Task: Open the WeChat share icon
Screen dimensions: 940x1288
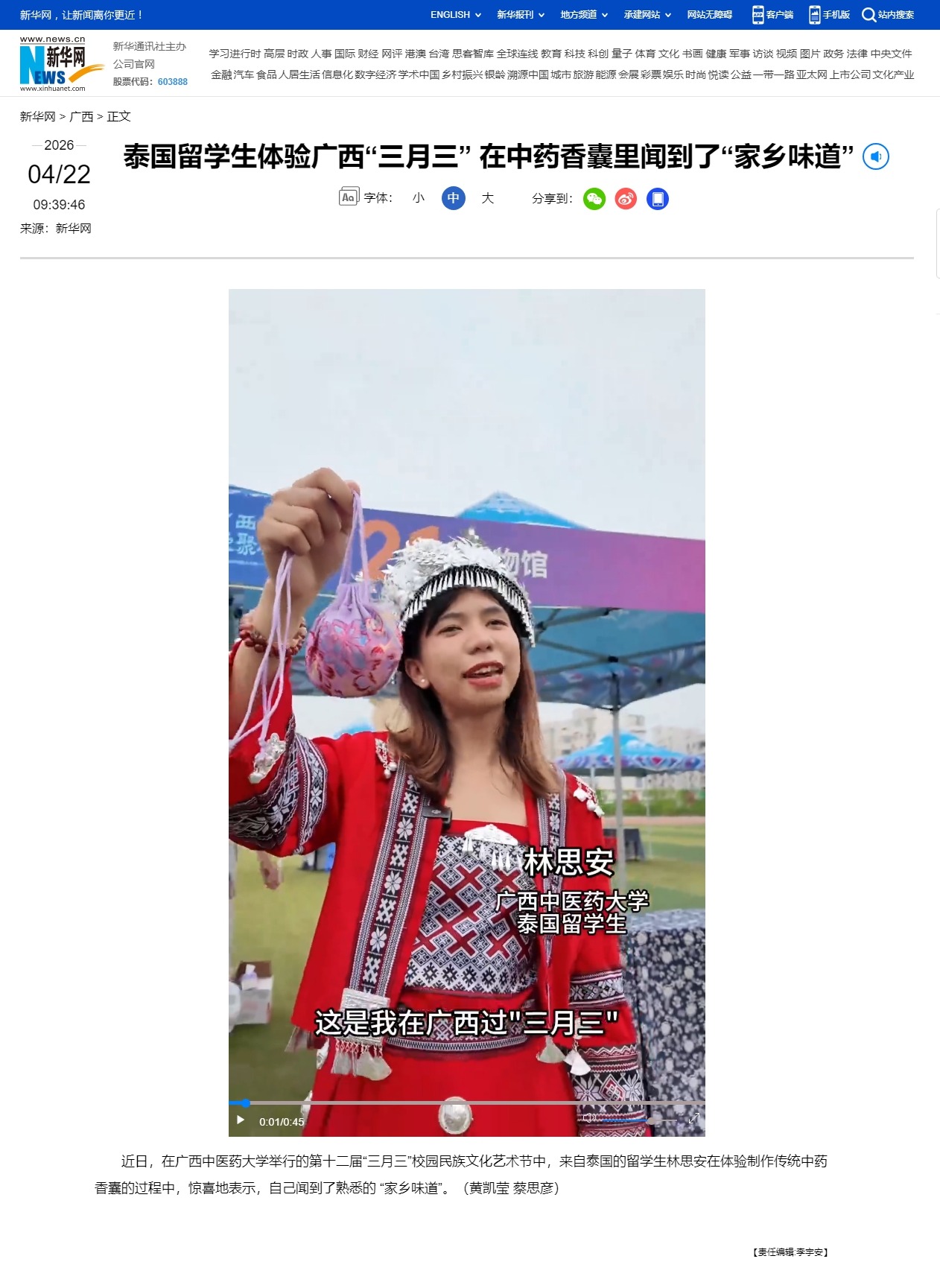Action: click(594, 199)
